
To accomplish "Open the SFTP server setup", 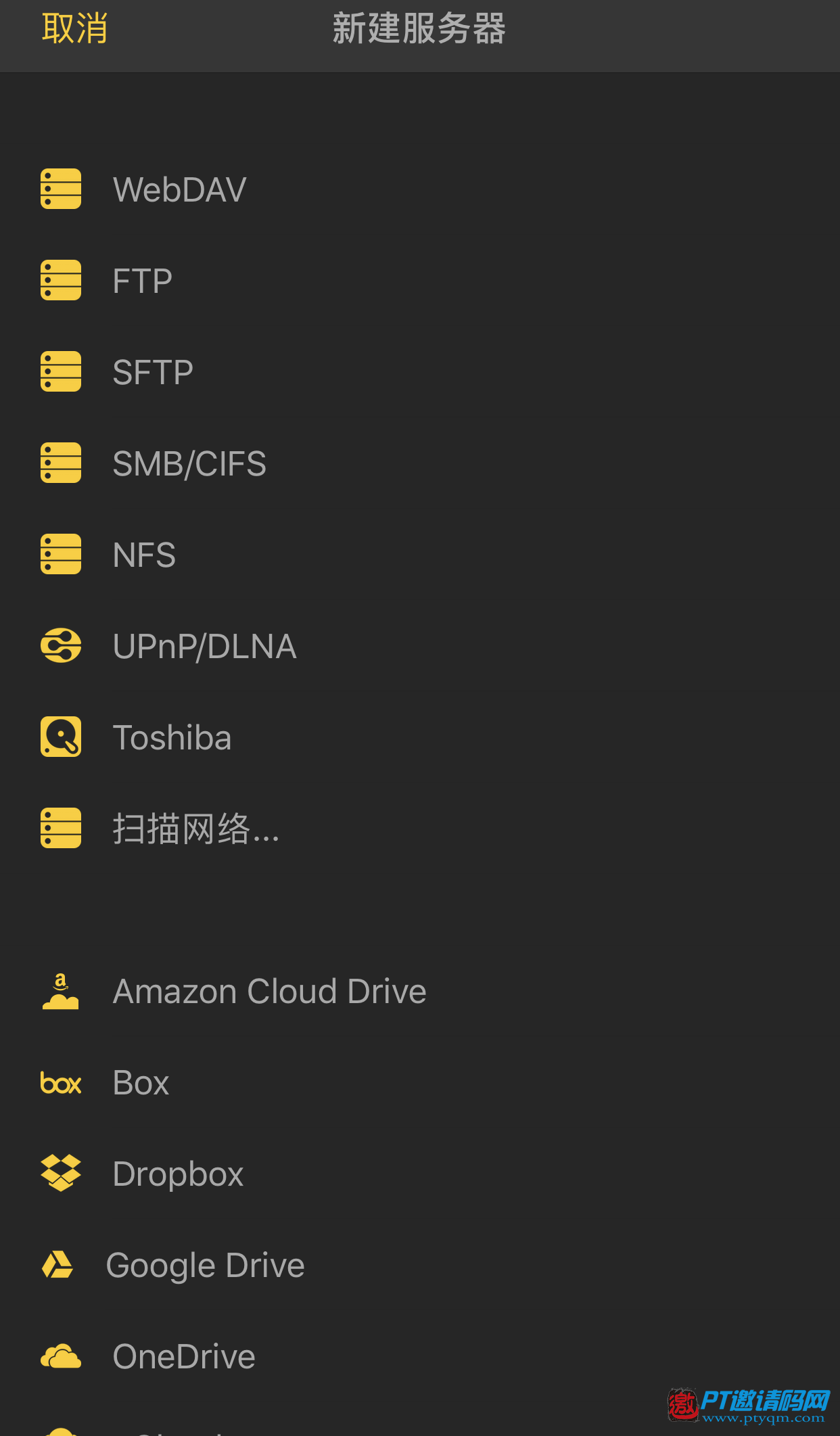I will pyautogui.click(x=420, y=372).
